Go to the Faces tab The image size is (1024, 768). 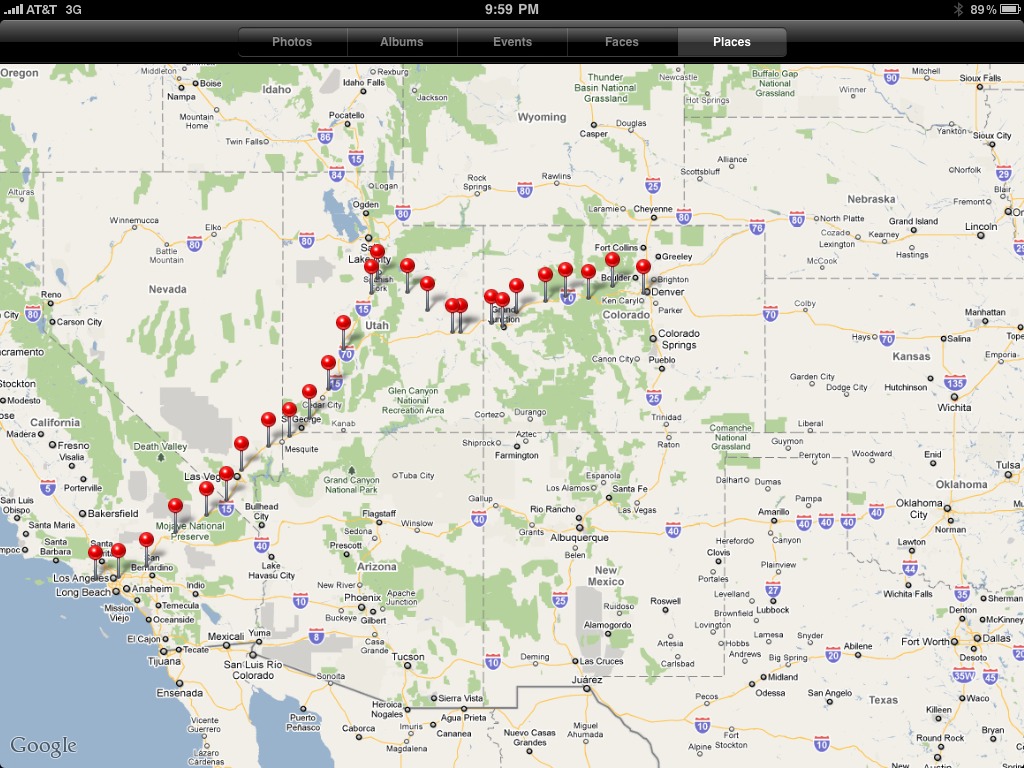[x=622, y=42]
